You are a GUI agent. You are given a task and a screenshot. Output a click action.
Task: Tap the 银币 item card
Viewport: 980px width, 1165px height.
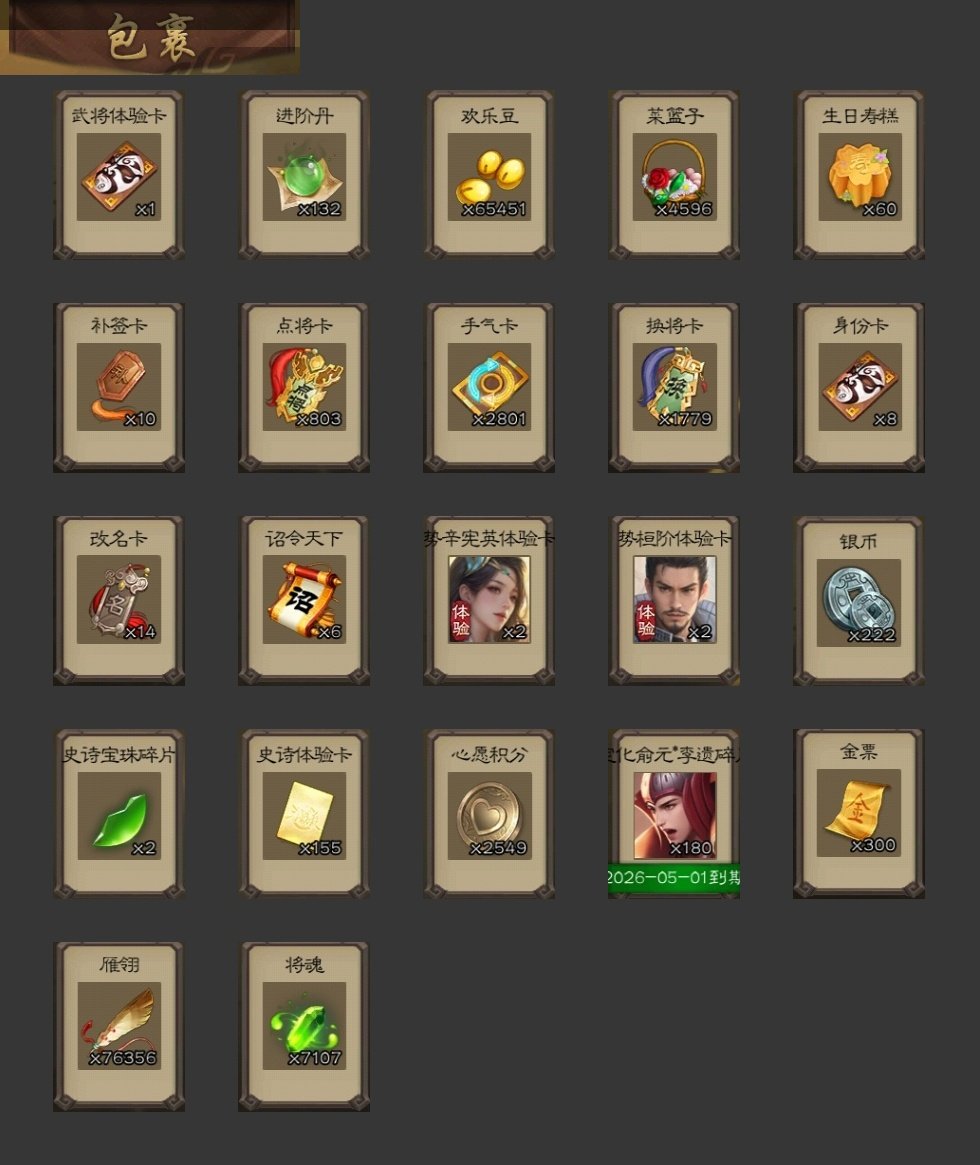[x=859, y=600]
